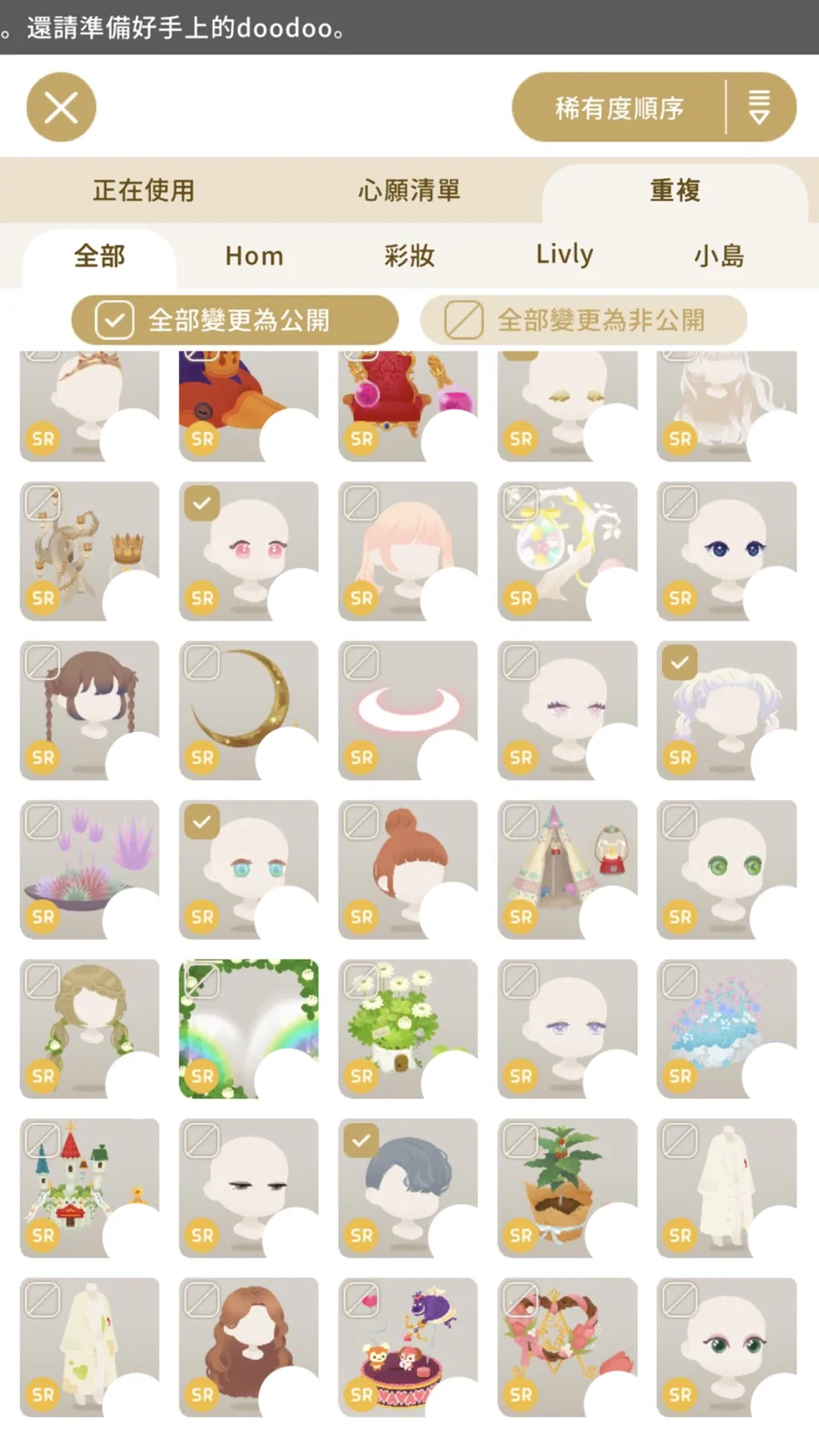819x1456 pixels.
Task: Switch to the 正在使用 tab
Action: click(144, 190)
